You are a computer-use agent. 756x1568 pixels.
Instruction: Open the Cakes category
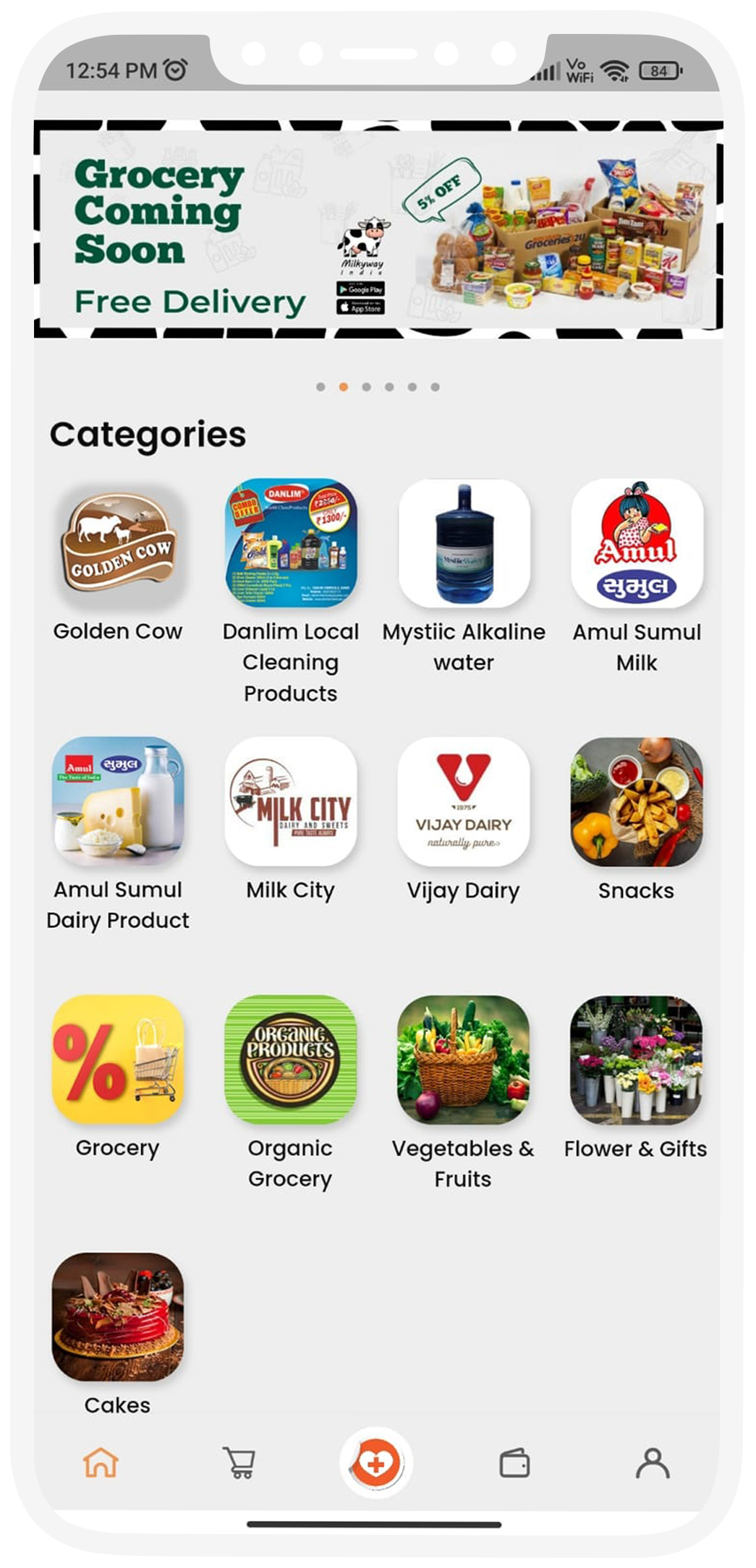[x=118, y=1316]
